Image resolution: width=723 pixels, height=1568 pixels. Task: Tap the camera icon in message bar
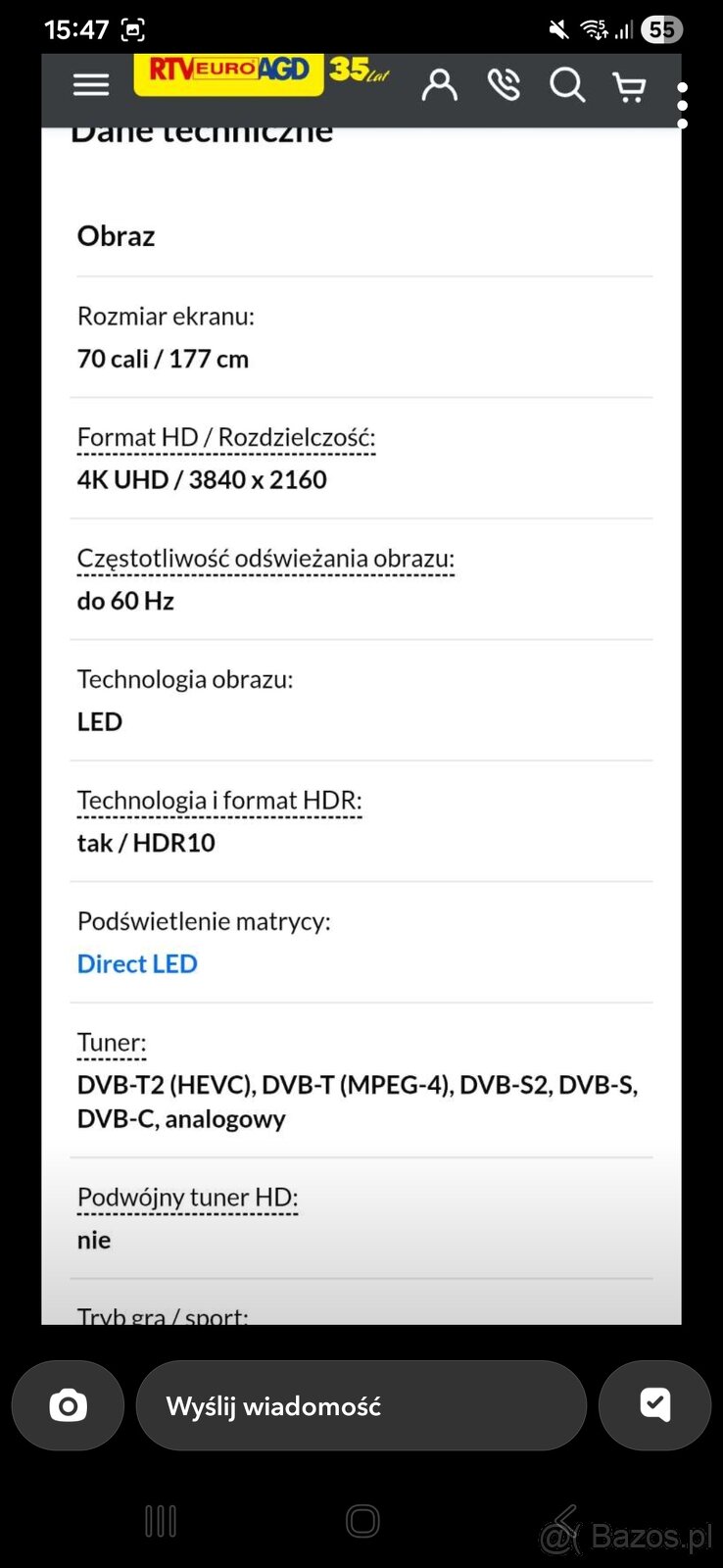tap(67, 1405)
